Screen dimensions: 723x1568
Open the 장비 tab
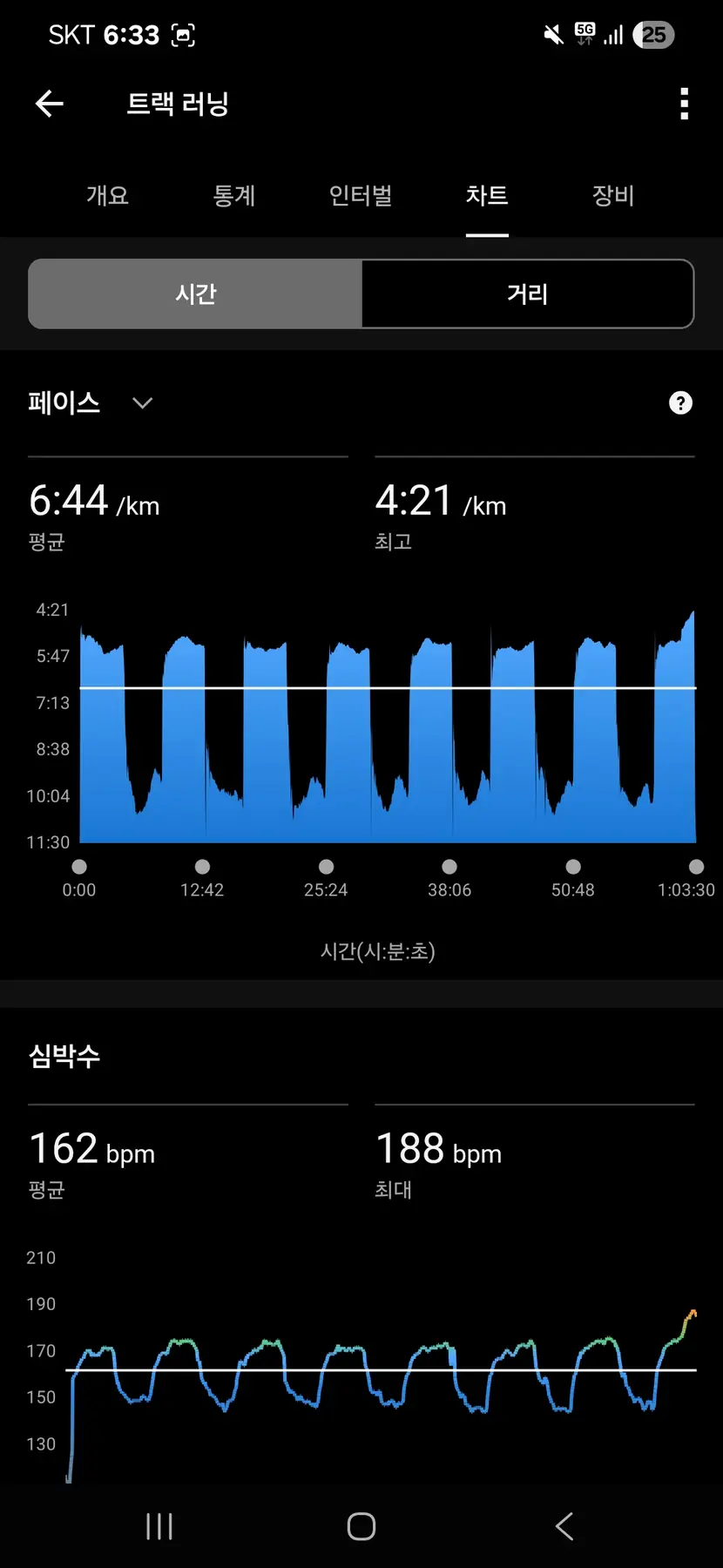[x=613, y=195]
